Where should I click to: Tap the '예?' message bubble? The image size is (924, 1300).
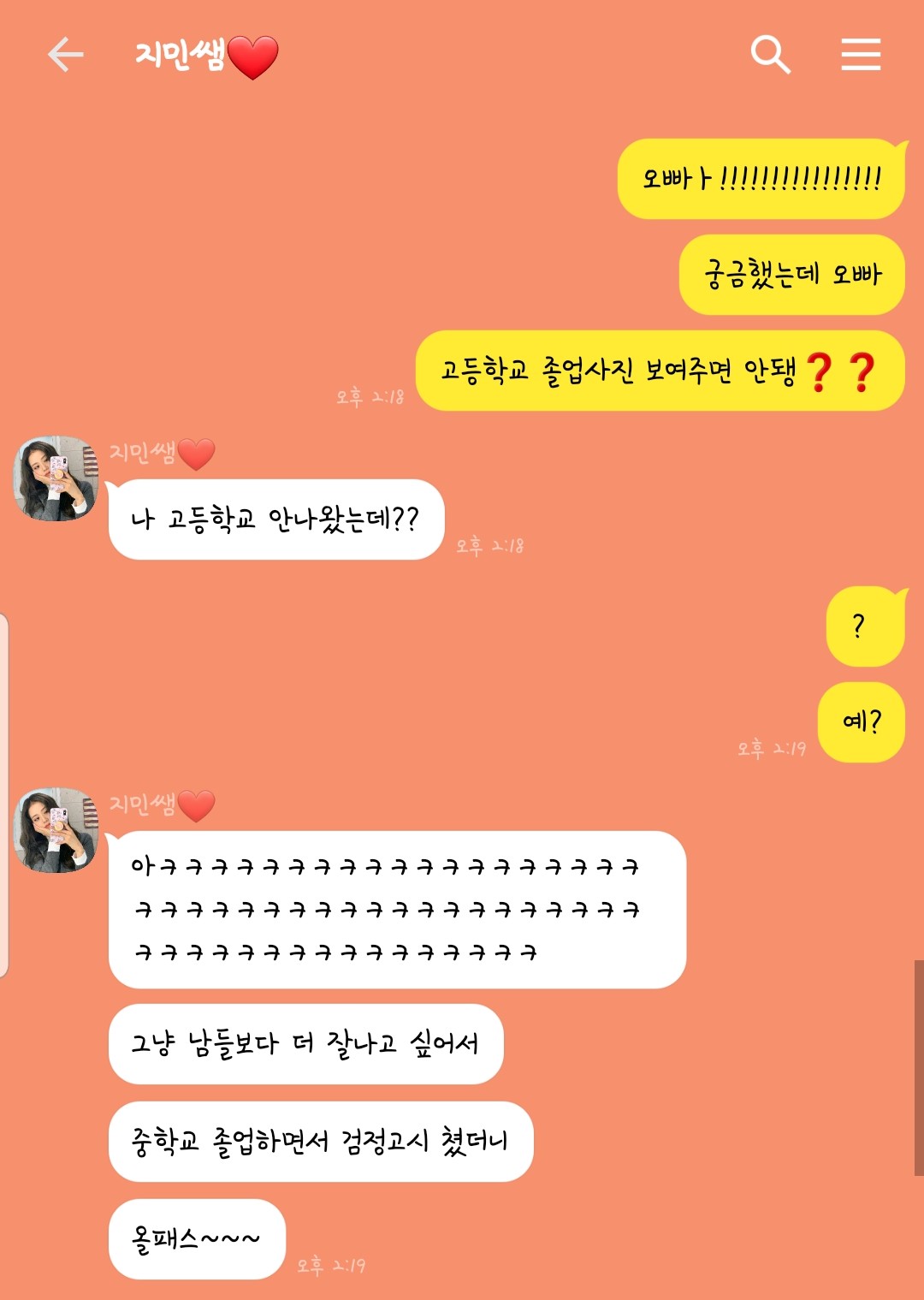point(862,721)
